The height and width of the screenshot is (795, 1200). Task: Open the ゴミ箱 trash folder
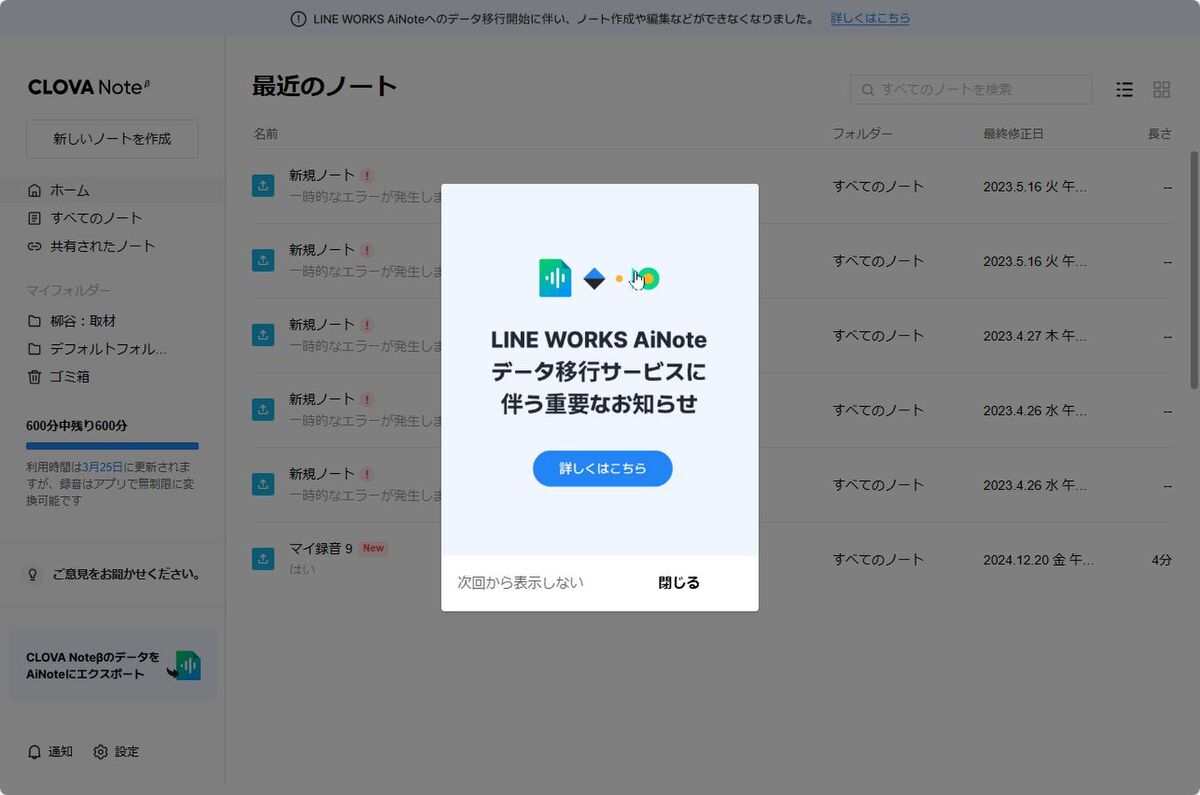(70, 377)
